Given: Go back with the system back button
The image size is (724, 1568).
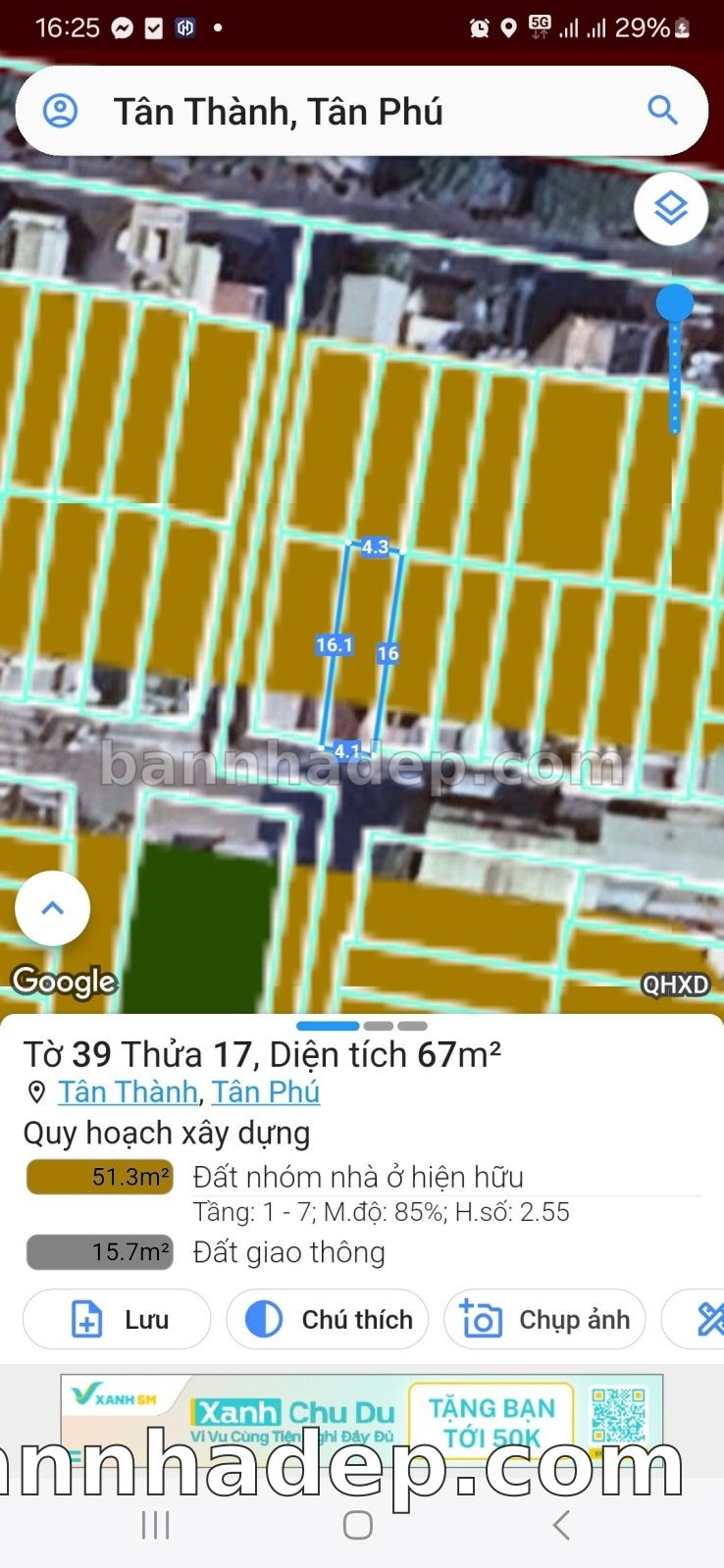Looking at the screenshot, I should coord(561,1525).
